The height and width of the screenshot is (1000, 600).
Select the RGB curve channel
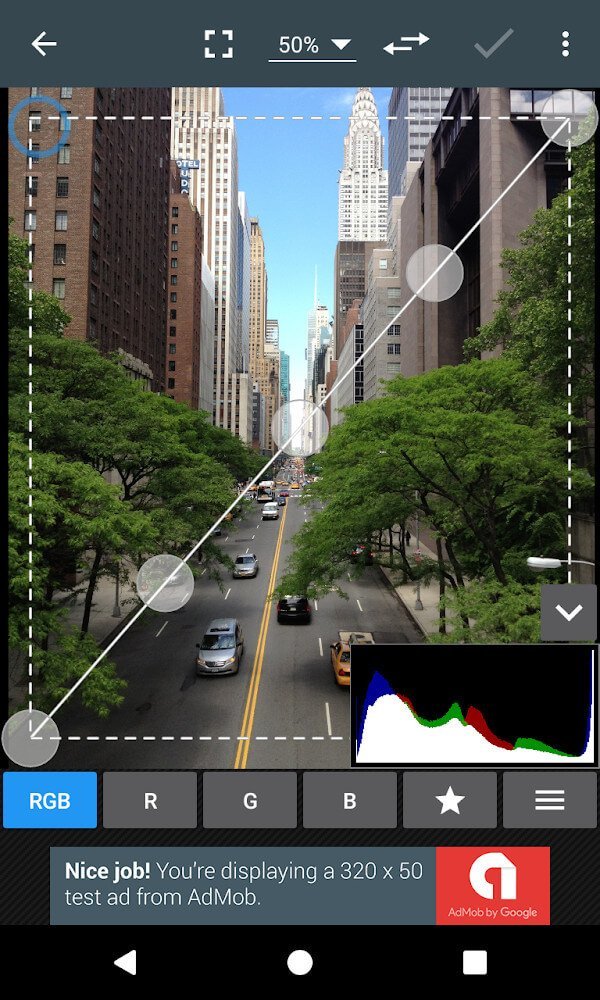coord(50,800)
